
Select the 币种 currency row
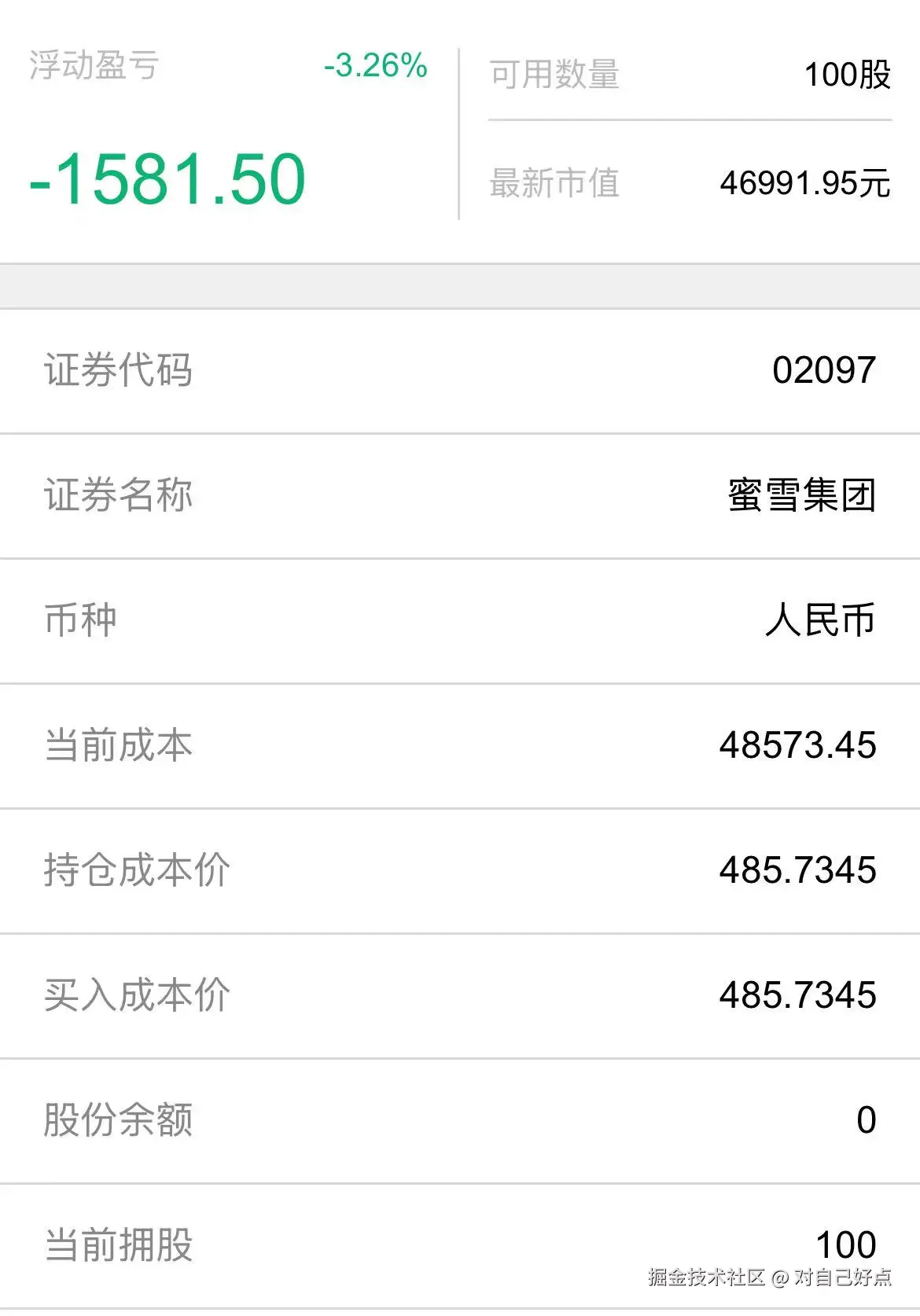pos(460,620)
